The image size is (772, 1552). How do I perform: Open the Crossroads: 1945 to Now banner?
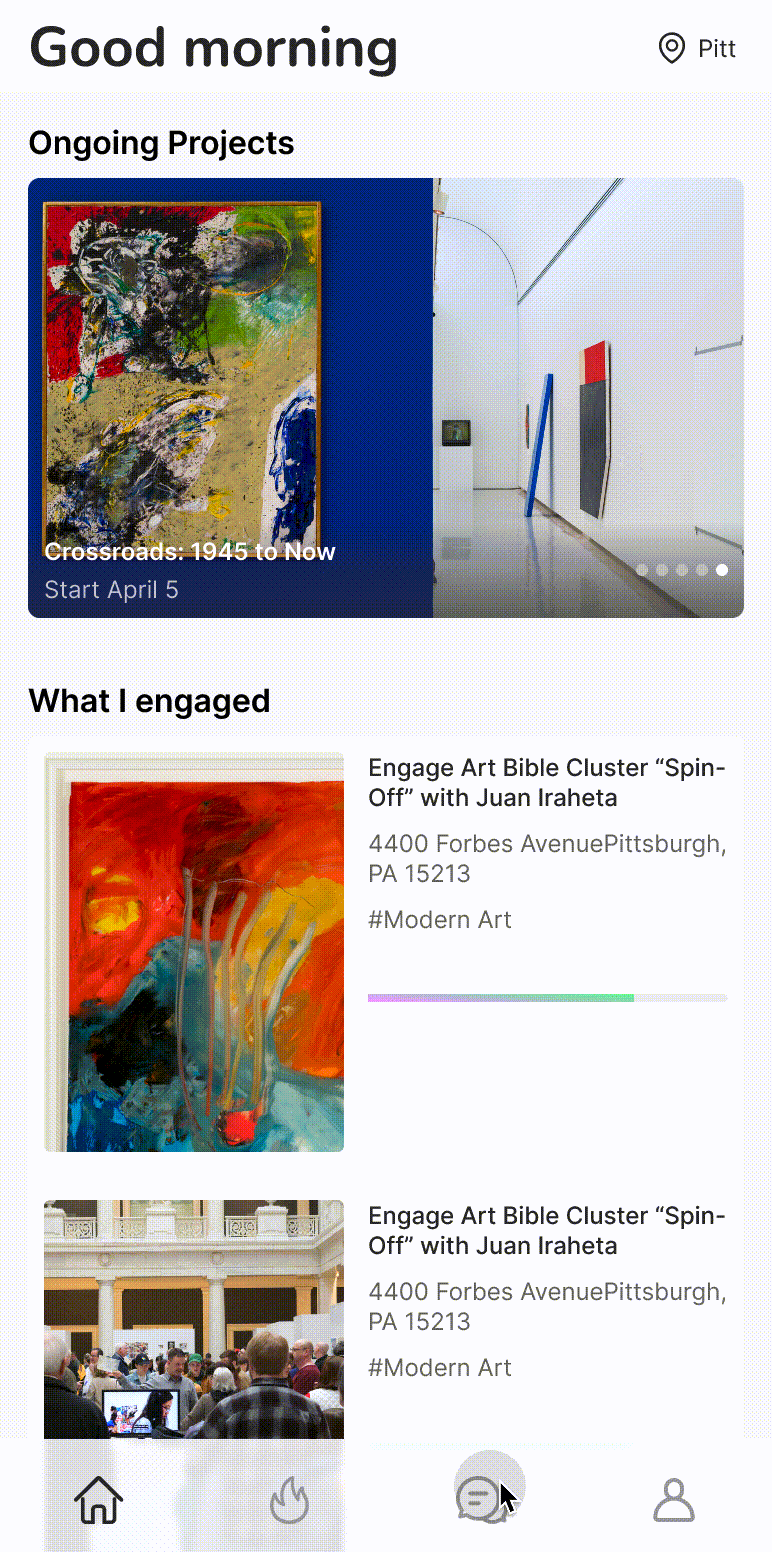point(190,551)
